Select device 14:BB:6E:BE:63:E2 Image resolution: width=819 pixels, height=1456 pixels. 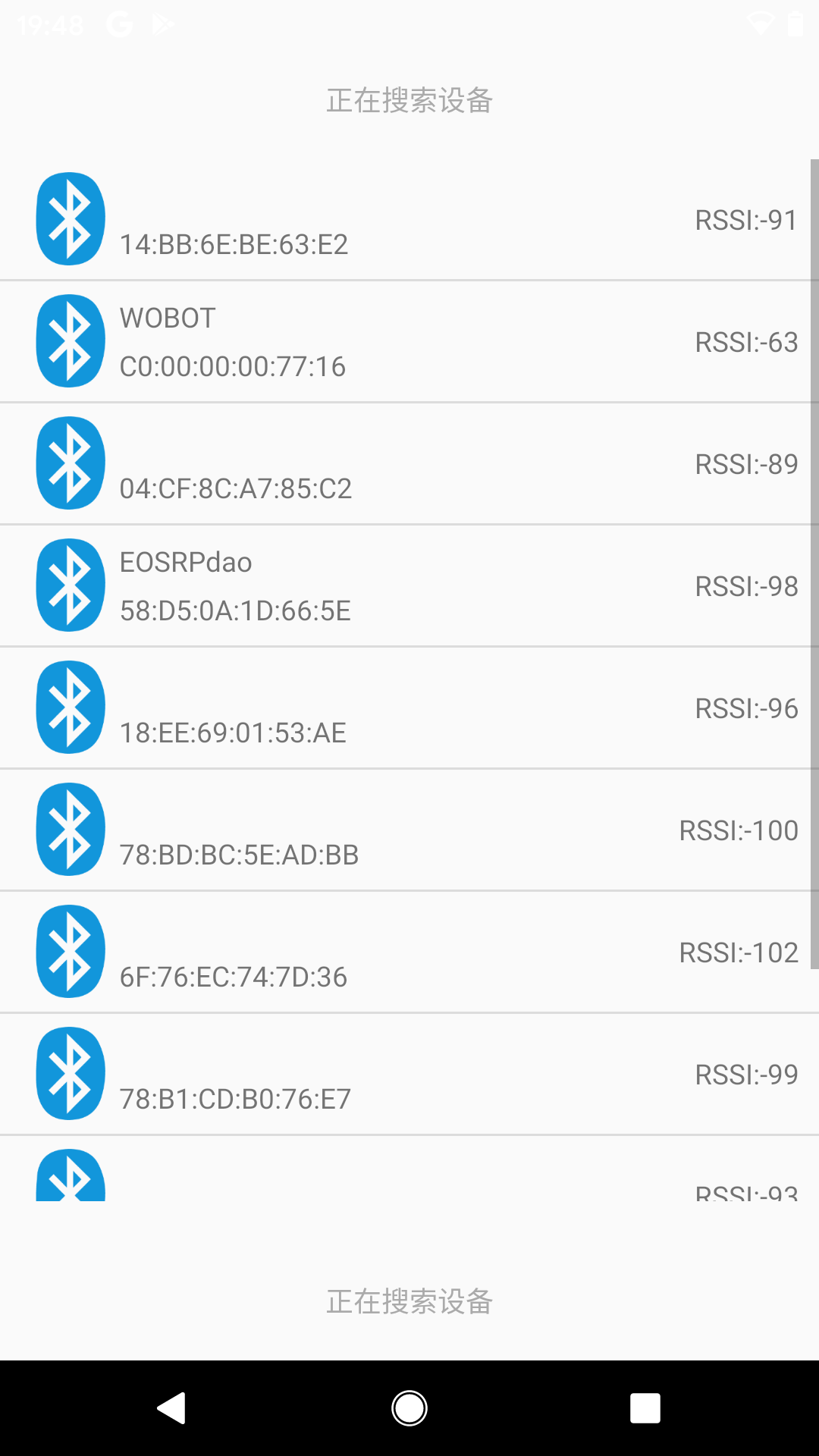[x=409, y=220]
